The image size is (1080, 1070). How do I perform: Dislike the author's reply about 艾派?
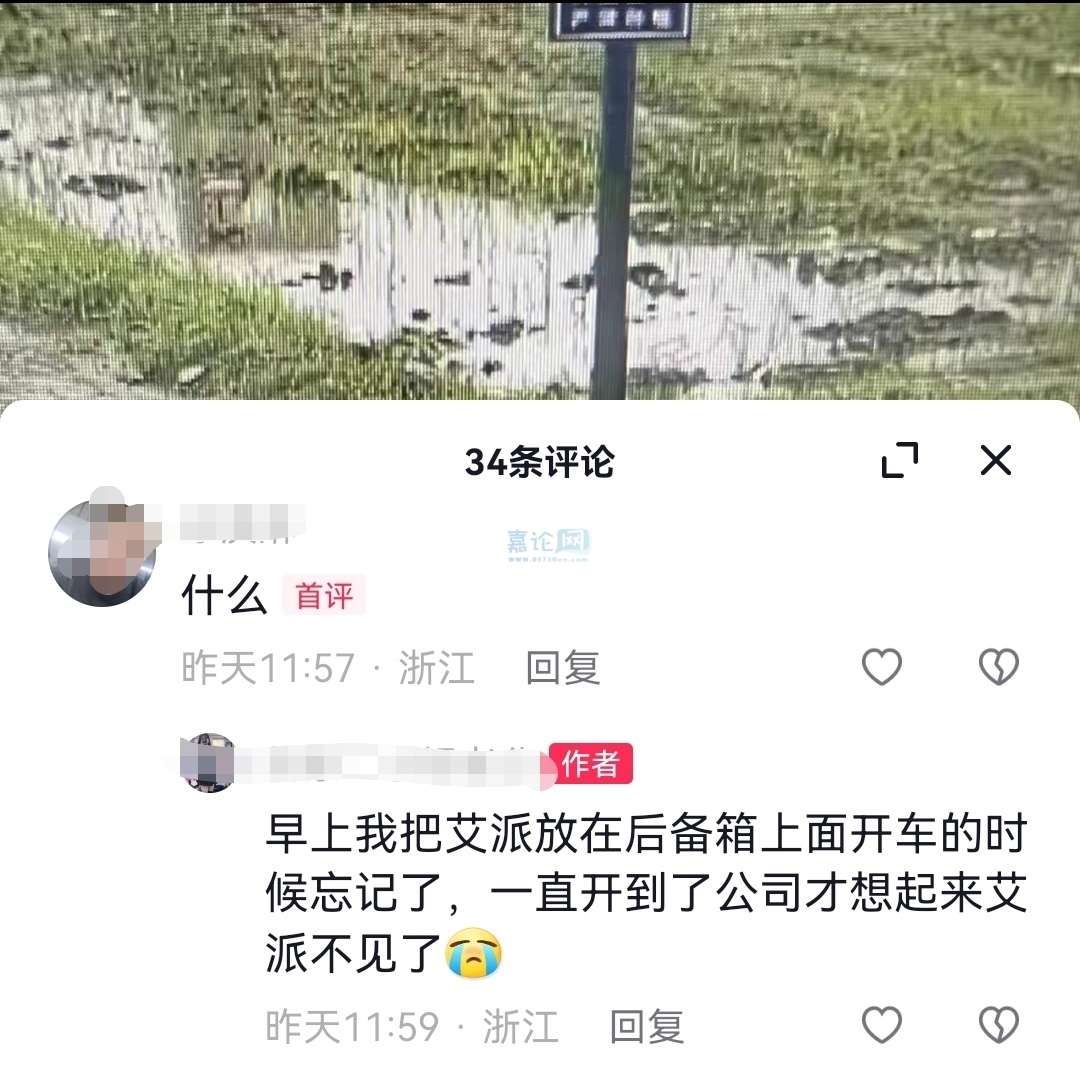click(x=998, y=1026)
